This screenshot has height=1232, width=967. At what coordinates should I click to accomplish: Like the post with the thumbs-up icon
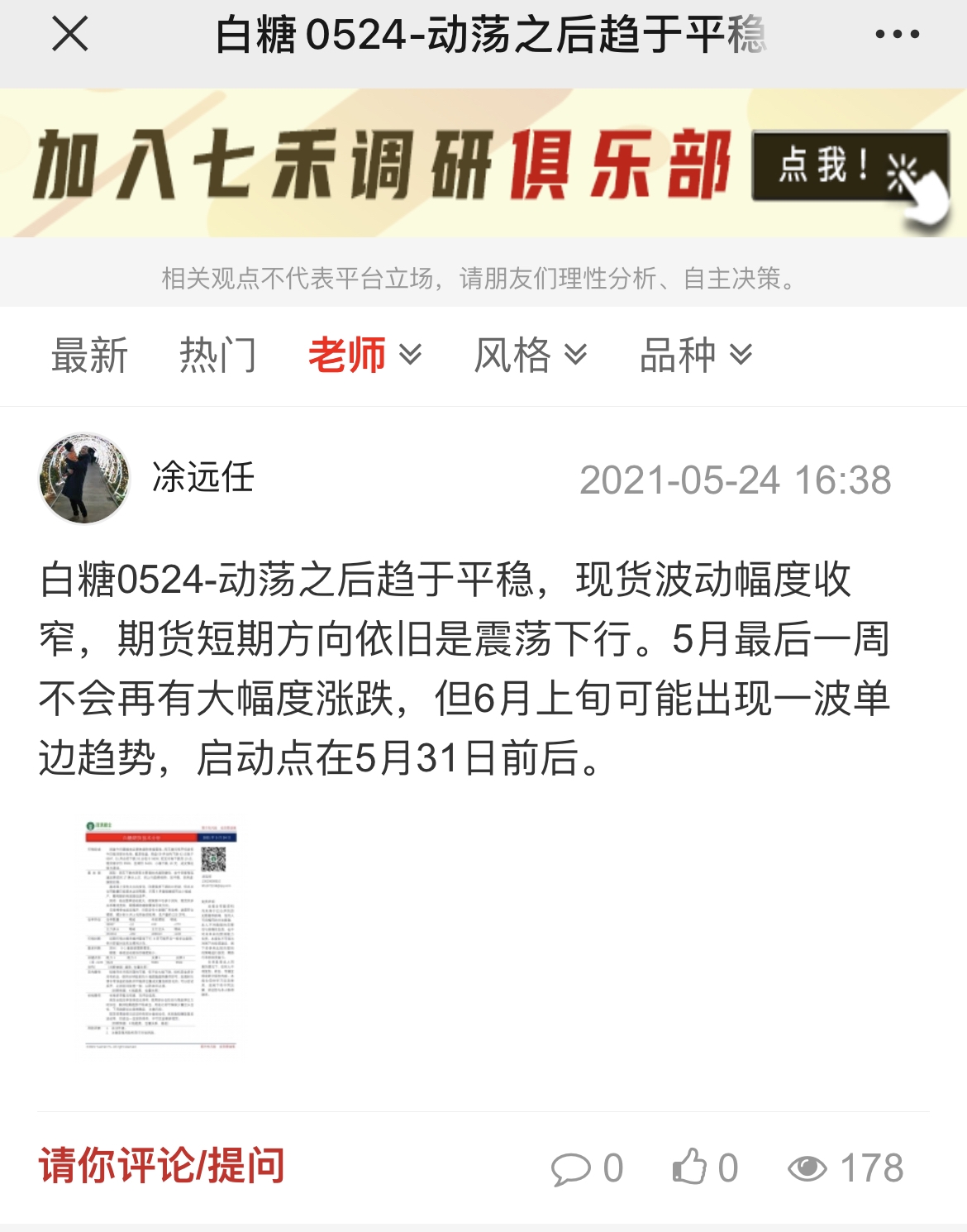tap(688, 1167)
